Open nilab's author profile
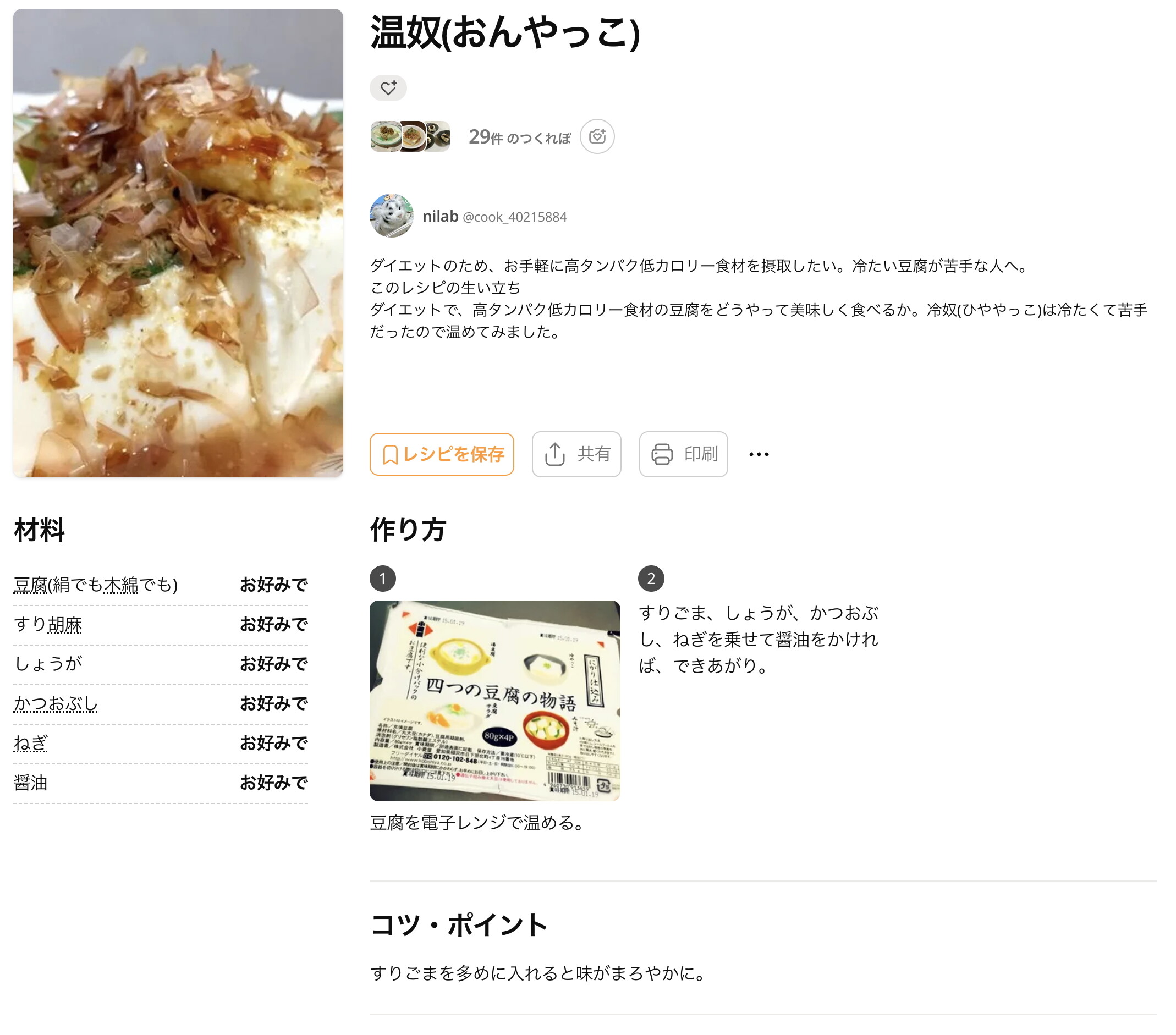This screenshot has height=1035, width=1176. (440, 216)
